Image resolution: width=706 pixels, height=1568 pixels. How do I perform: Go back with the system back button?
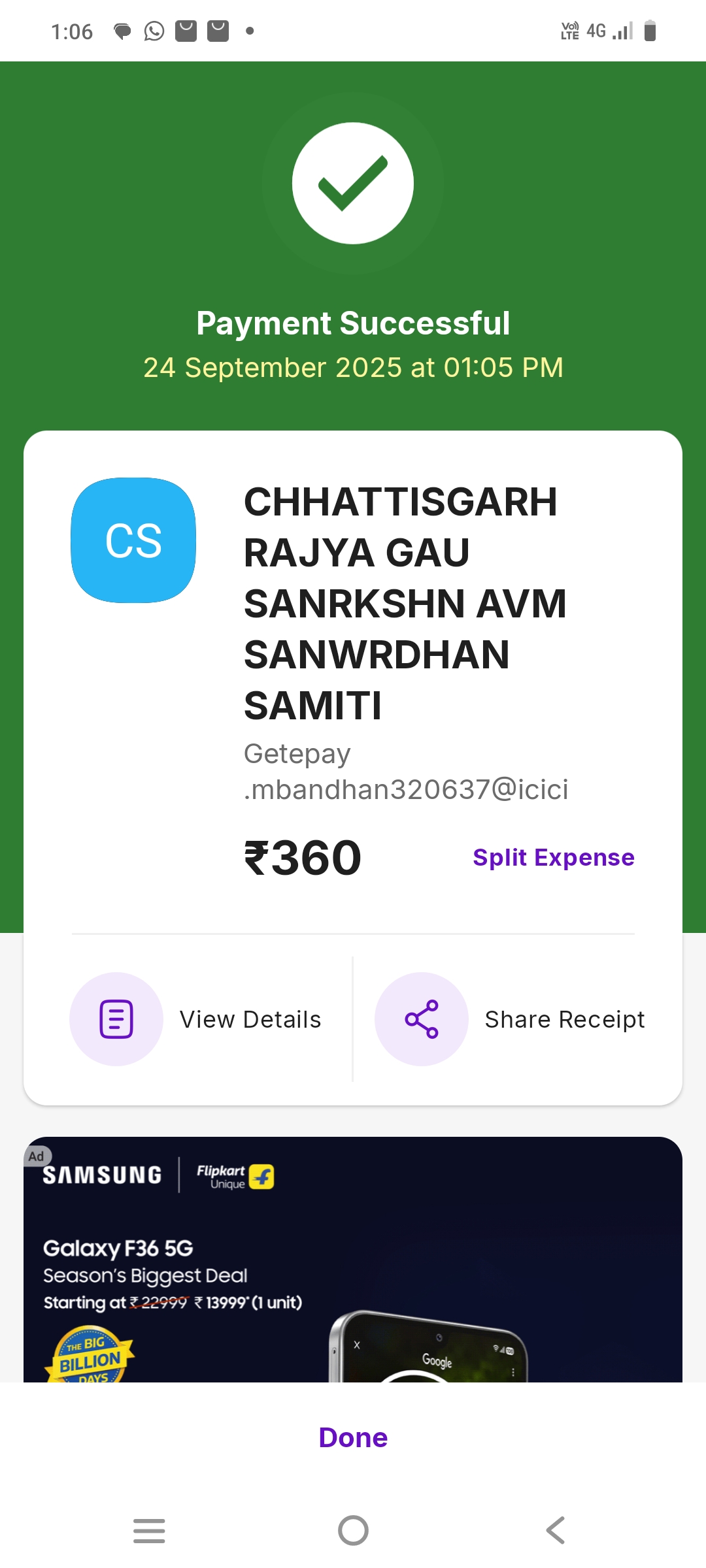556,1530
